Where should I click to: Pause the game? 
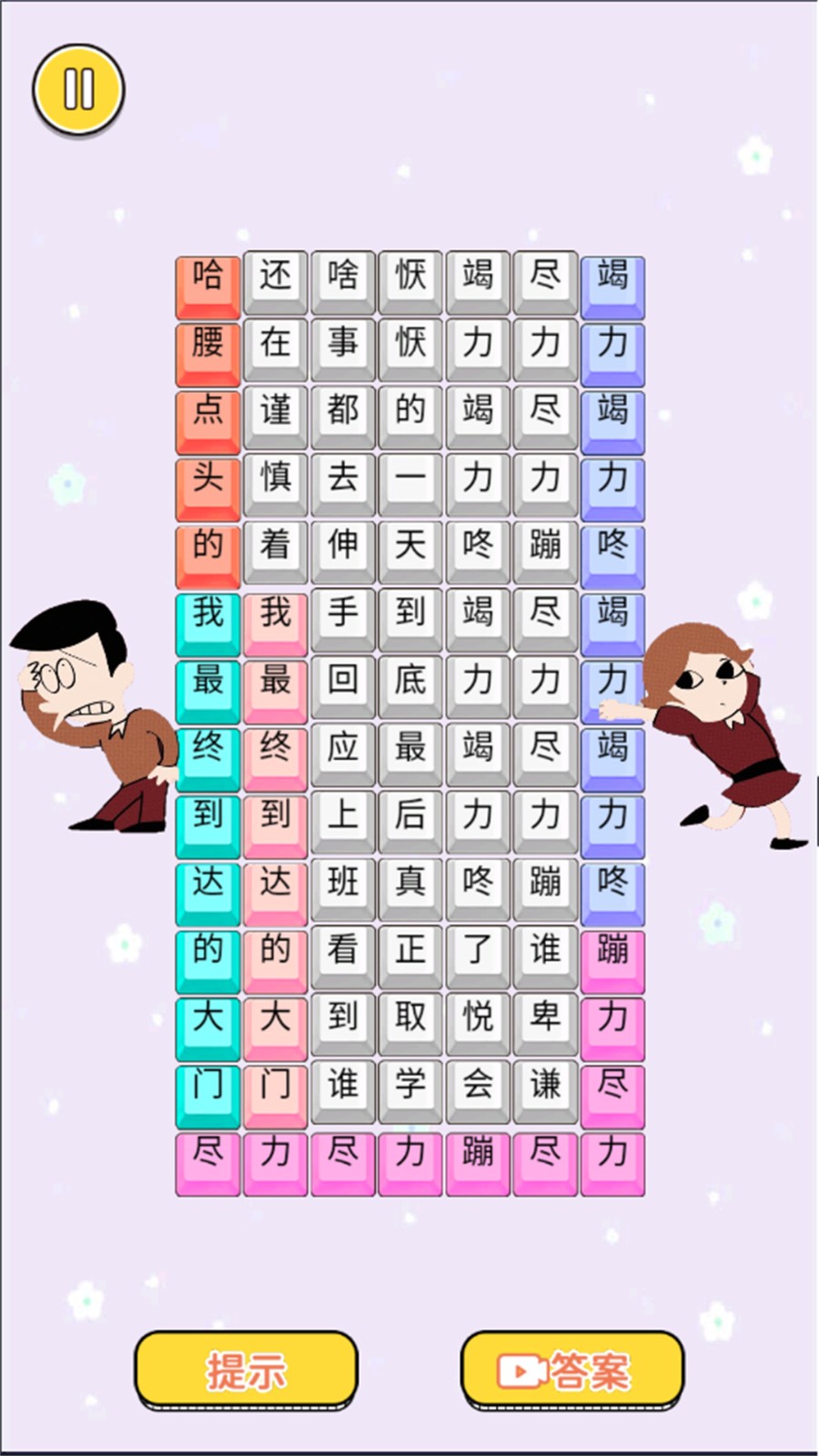(78, 90)
